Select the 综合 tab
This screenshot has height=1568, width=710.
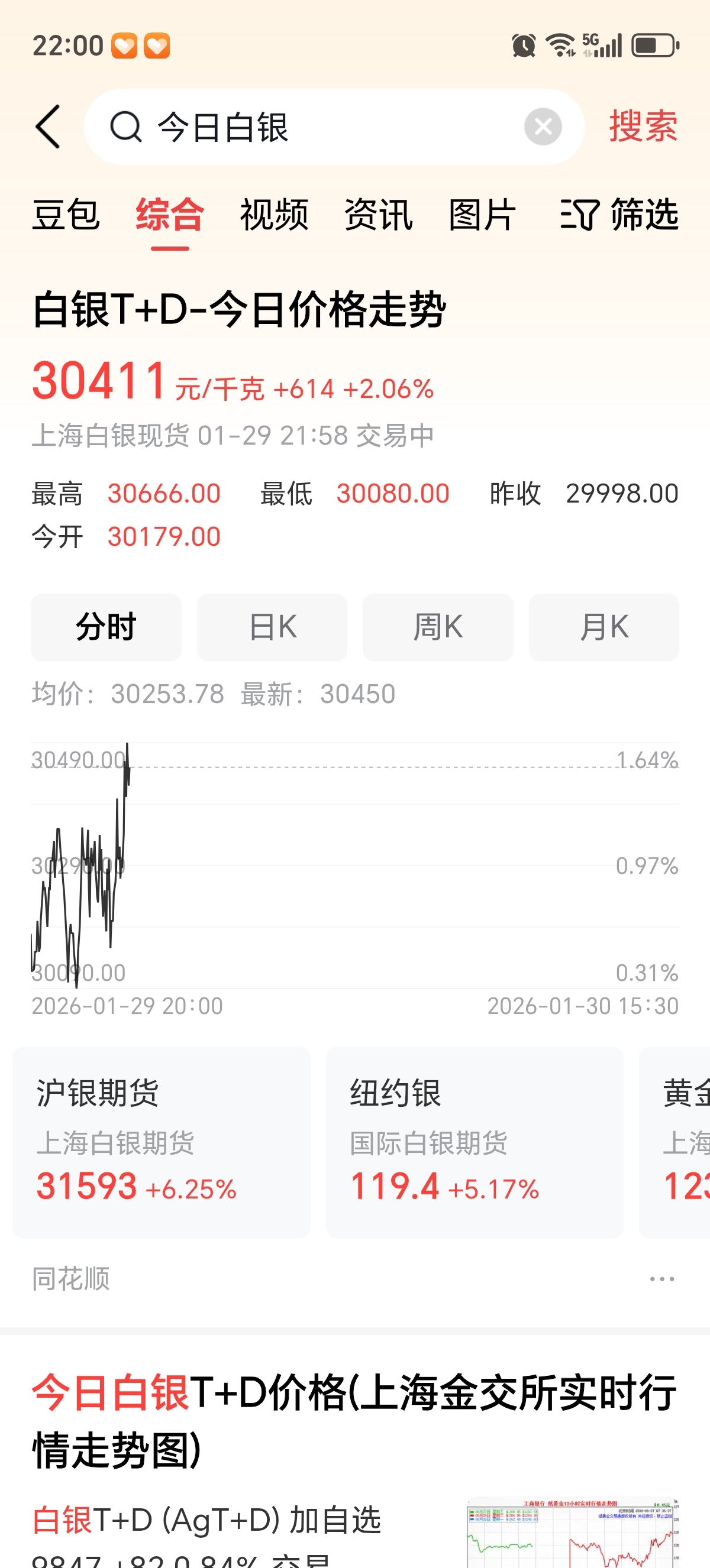[170, 215]
